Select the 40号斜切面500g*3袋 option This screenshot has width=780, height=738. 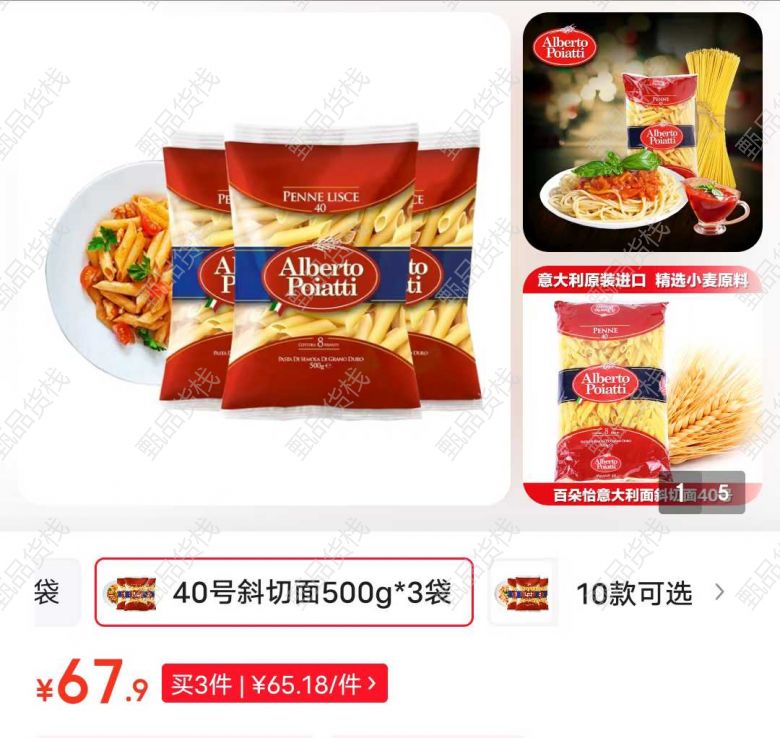tap(284, 592)
